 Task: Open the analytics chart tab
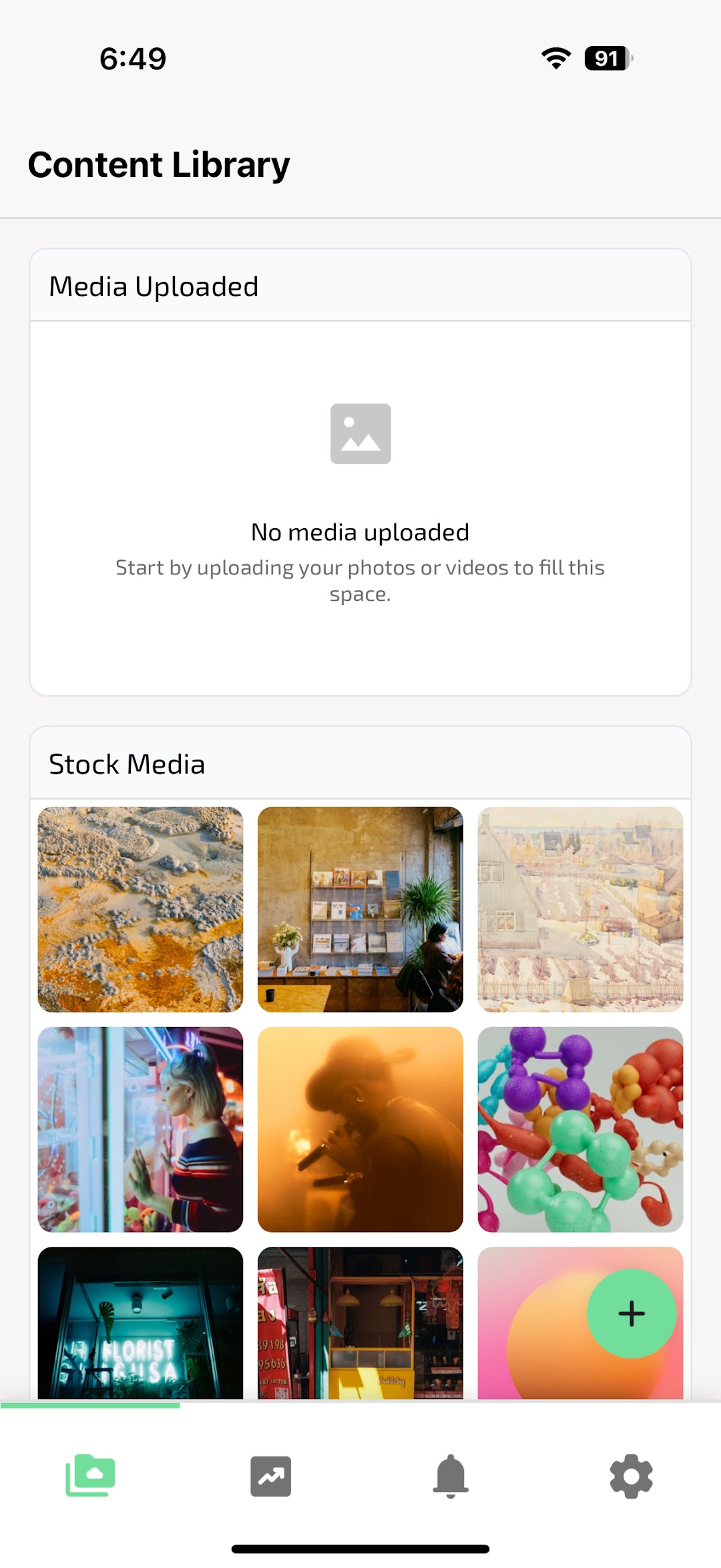pos(270,1476)
